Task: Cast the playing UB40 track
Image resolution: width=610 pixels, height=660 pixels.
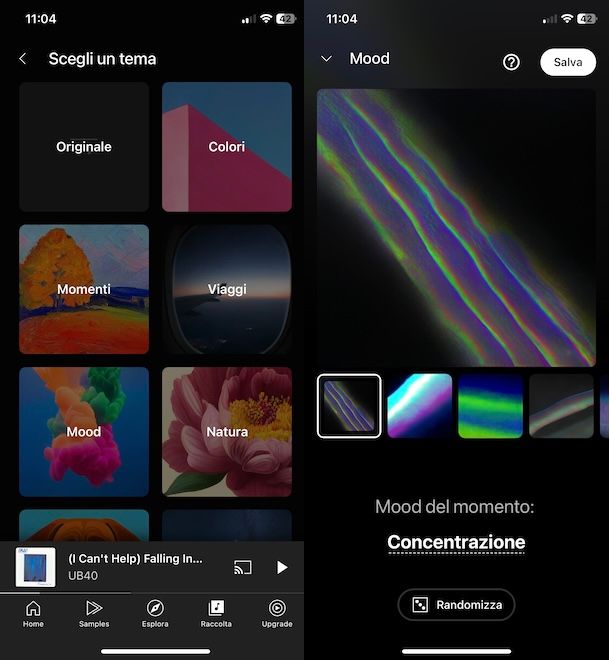Action: (x=242, y=568)
